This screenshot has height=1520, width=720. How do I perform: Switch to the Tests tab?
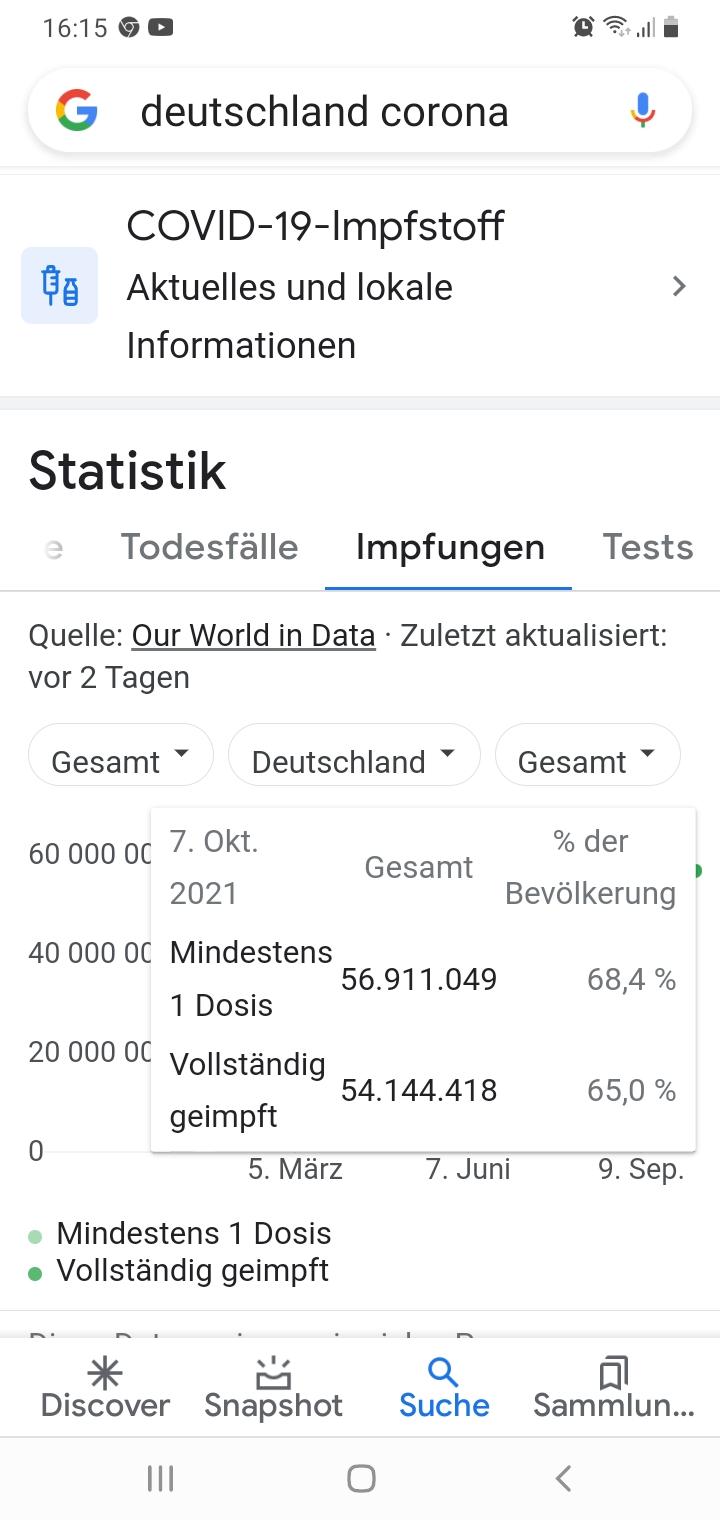pos(647,547)
